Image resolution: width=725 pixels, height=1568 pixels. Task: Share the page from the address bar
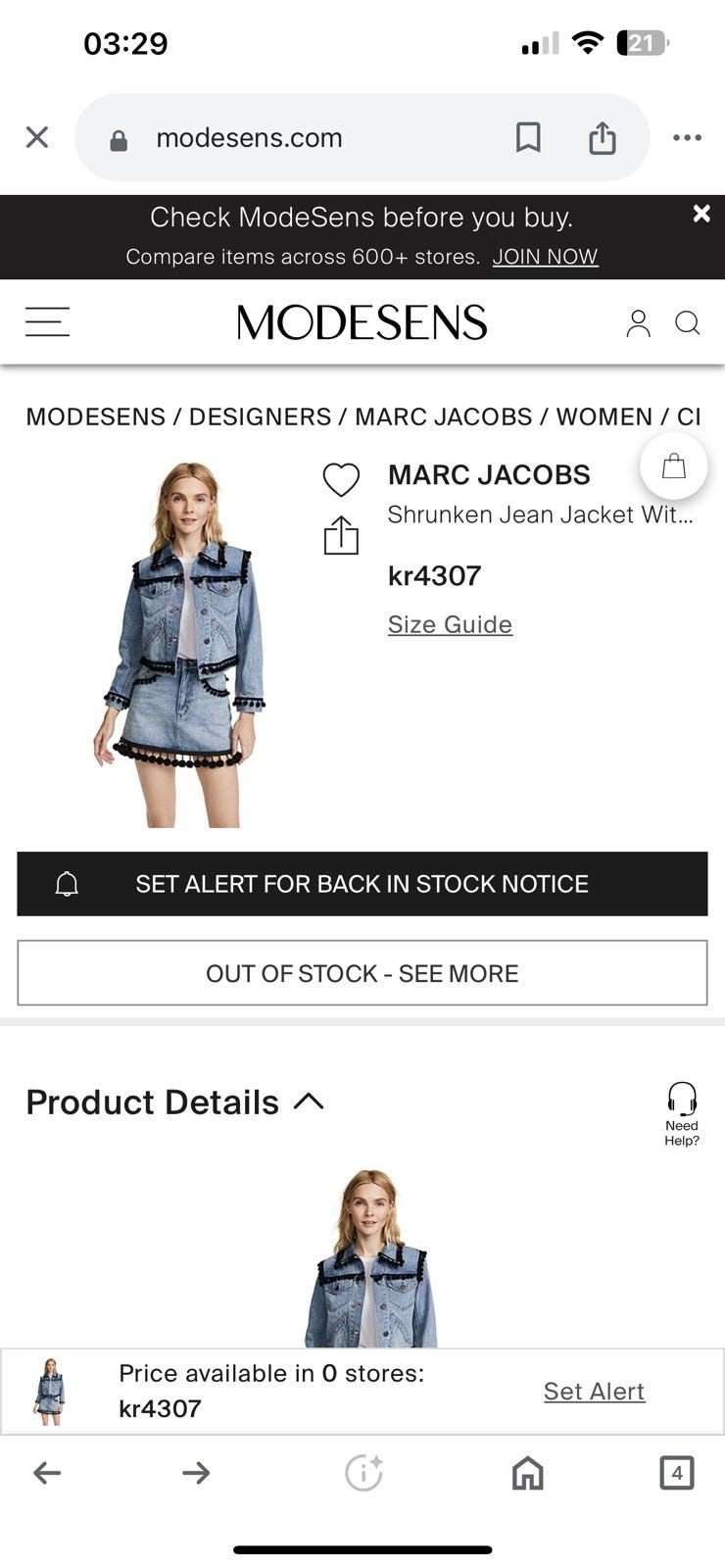click(603, 137)
